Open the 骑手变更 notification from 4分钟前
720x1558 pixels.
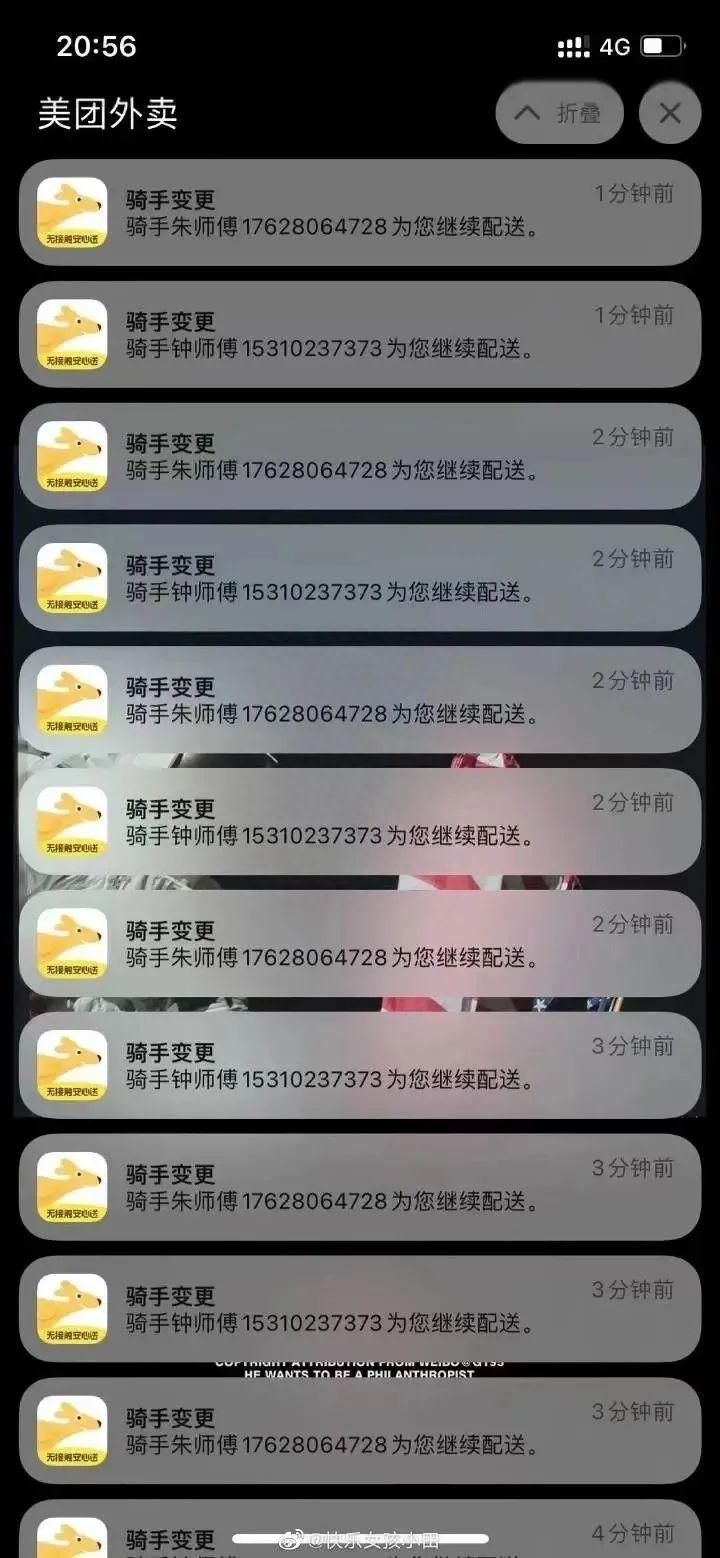[360, 1530]
